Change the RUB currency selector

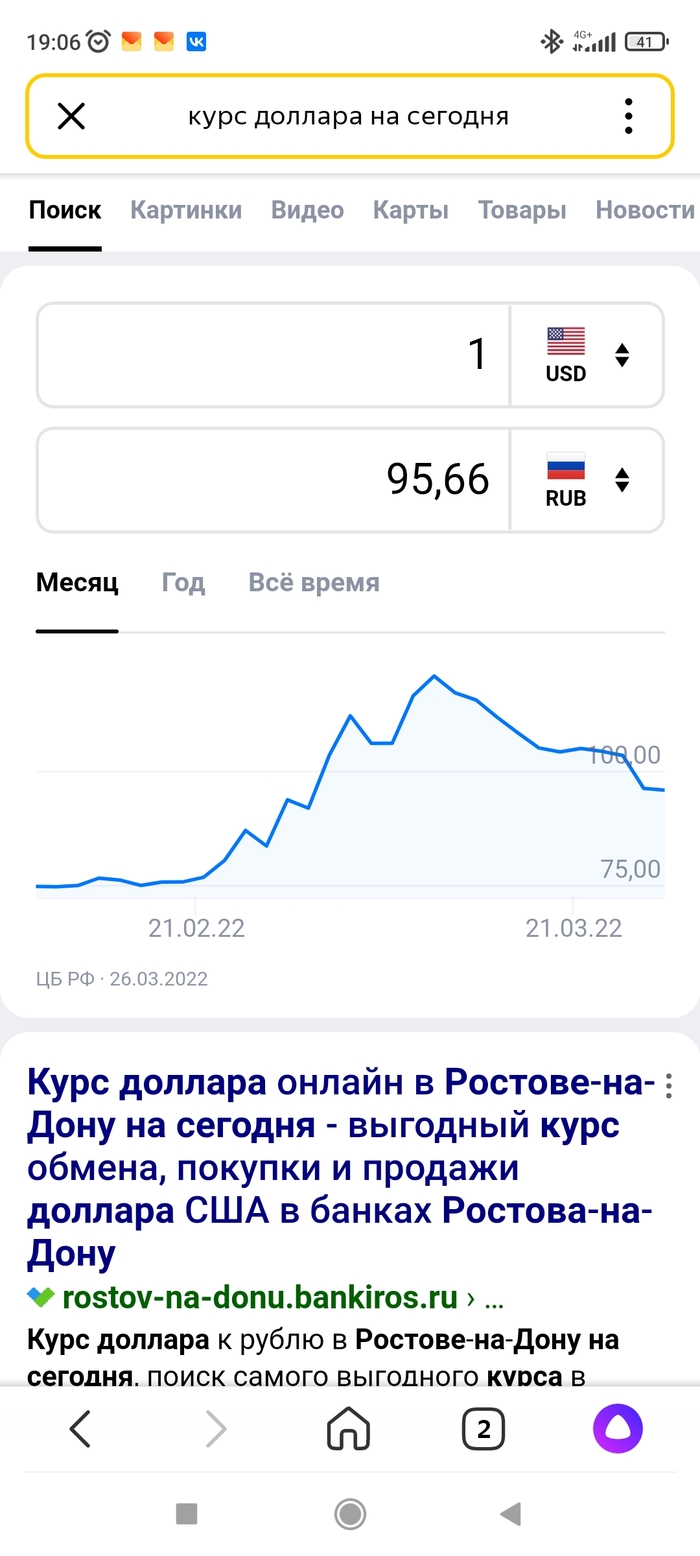(x=587, y=480)
